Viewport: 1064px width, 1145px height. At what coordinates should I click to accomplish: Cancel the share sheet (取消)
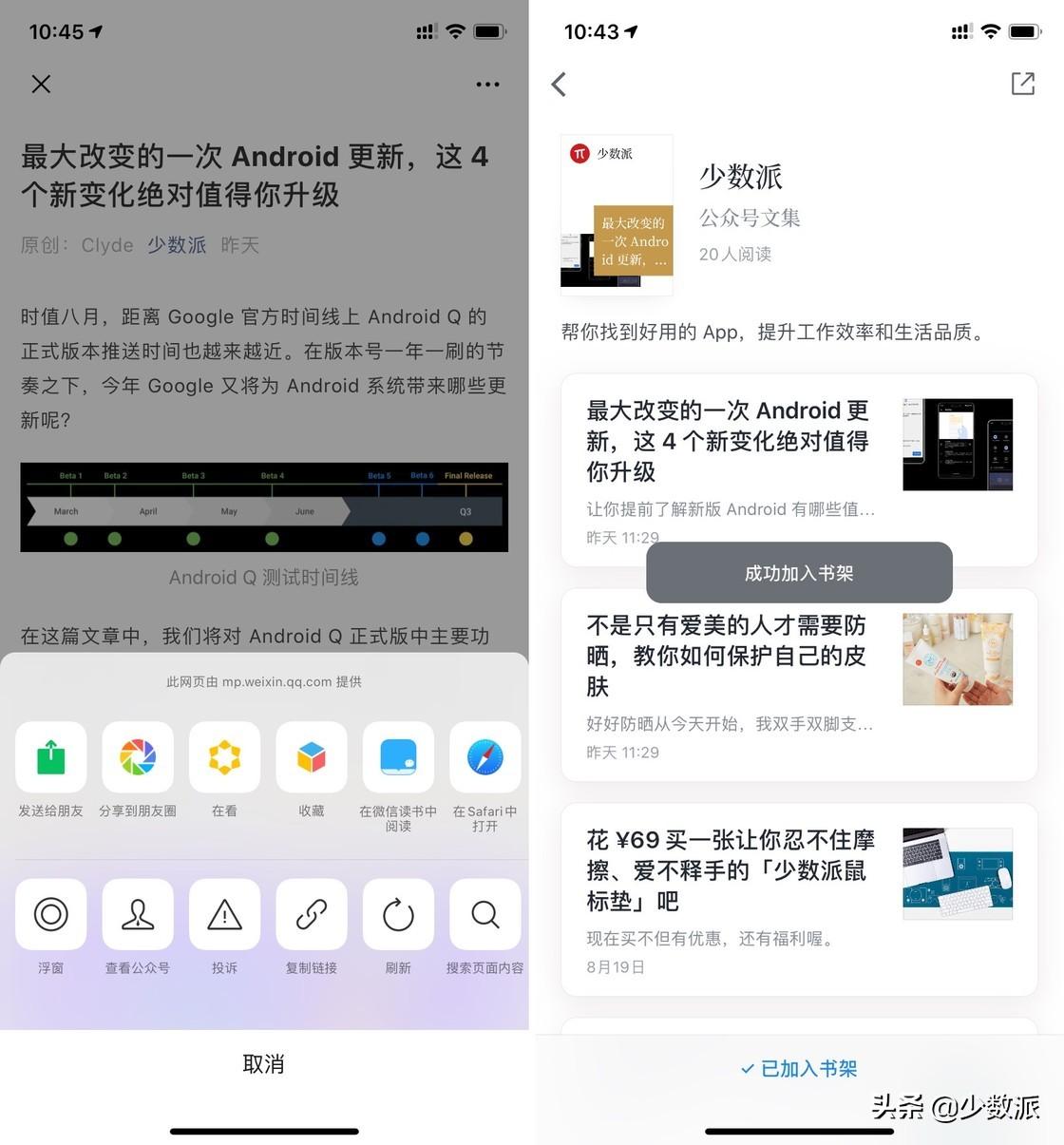tap(263, 1064)
